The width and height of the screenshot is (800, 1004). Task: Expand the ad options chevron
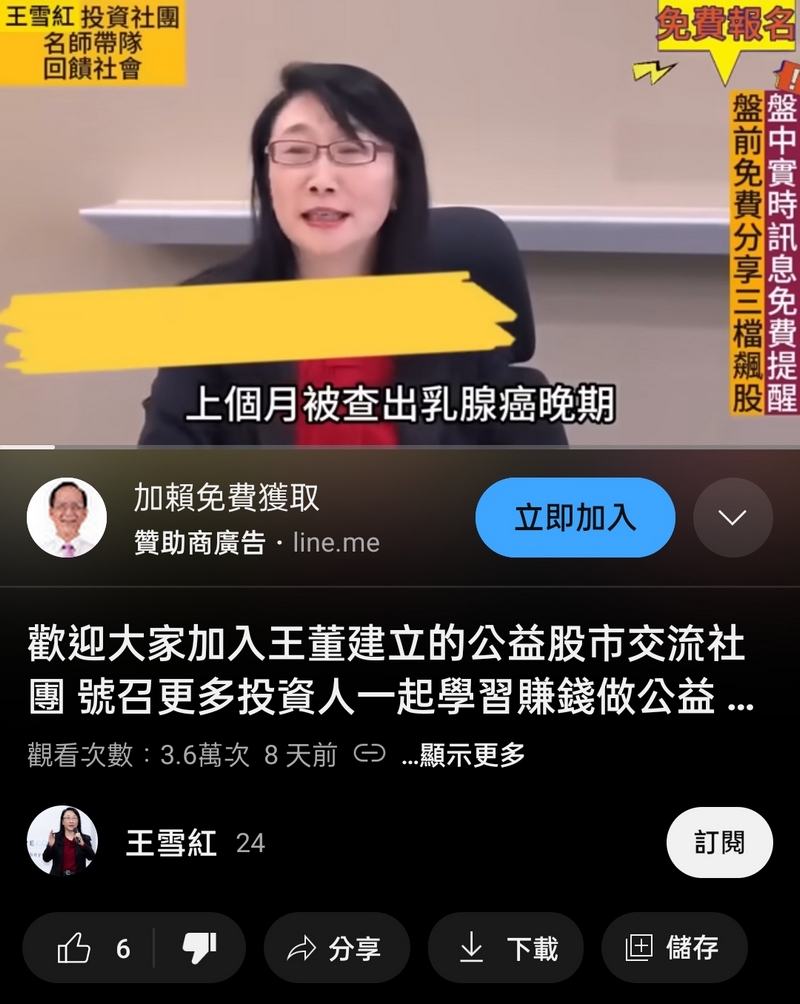732,517
